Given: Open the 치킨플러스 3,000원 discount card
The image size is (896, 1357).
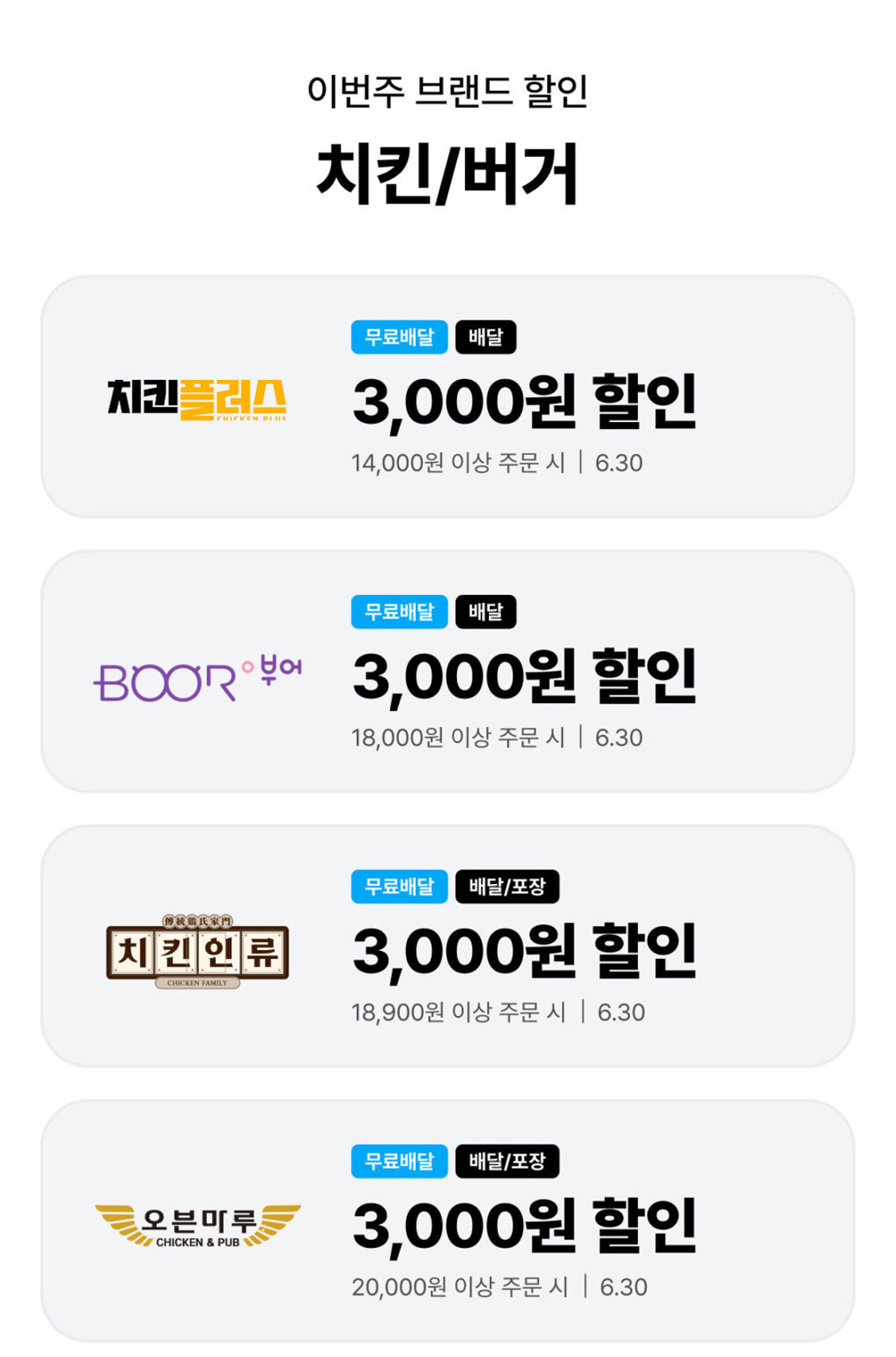Looking at the screenshot, I should 447,397.
